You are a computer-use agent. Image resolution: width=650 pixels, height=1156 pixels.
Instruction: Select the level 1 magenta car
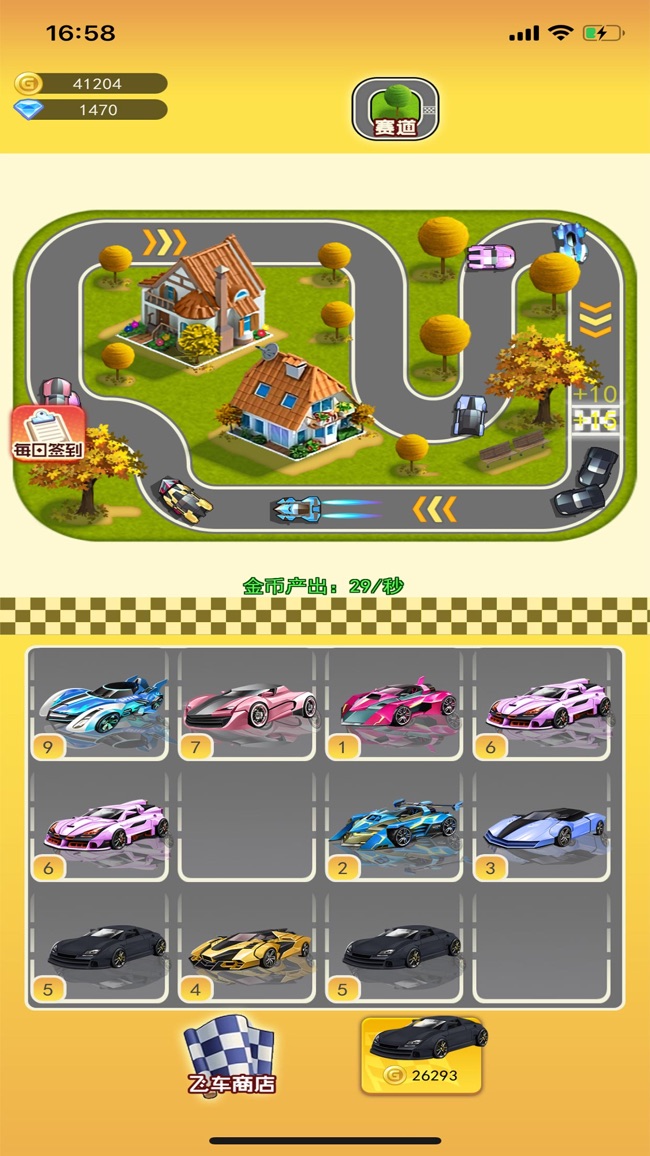click(394, 705)
